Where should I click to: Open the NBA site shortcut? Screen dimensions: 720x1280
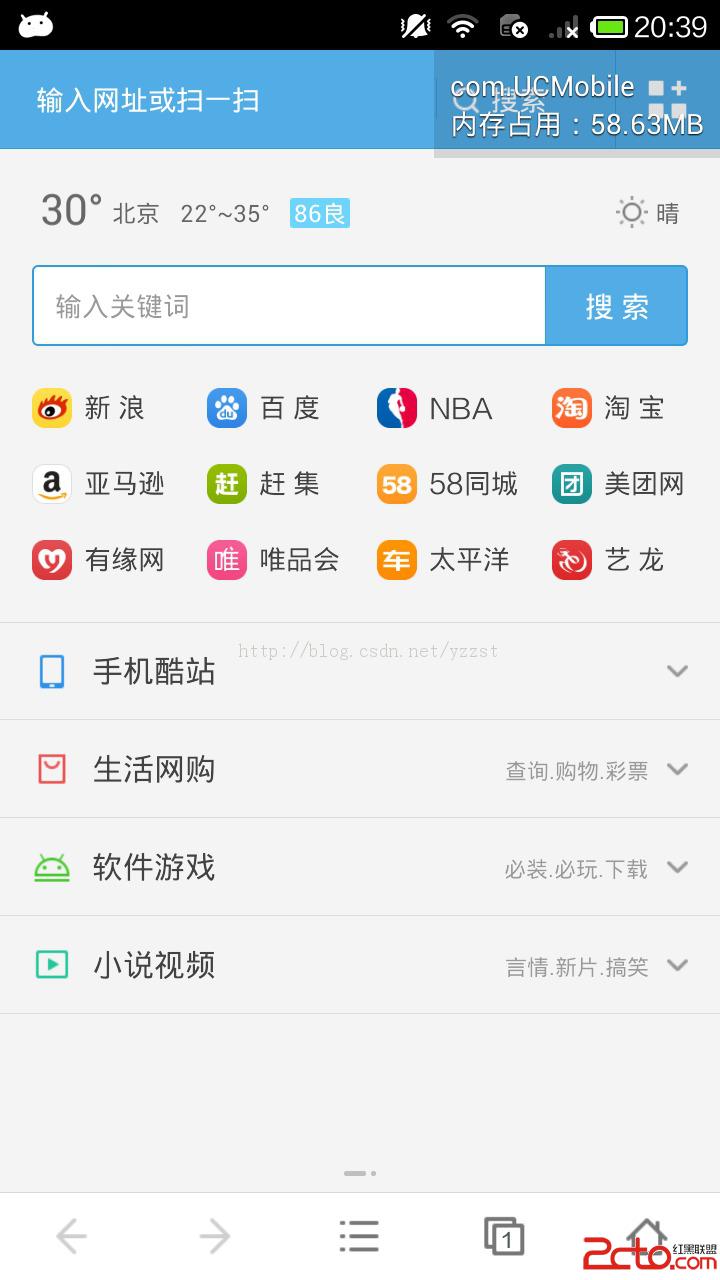coord(436,408)
